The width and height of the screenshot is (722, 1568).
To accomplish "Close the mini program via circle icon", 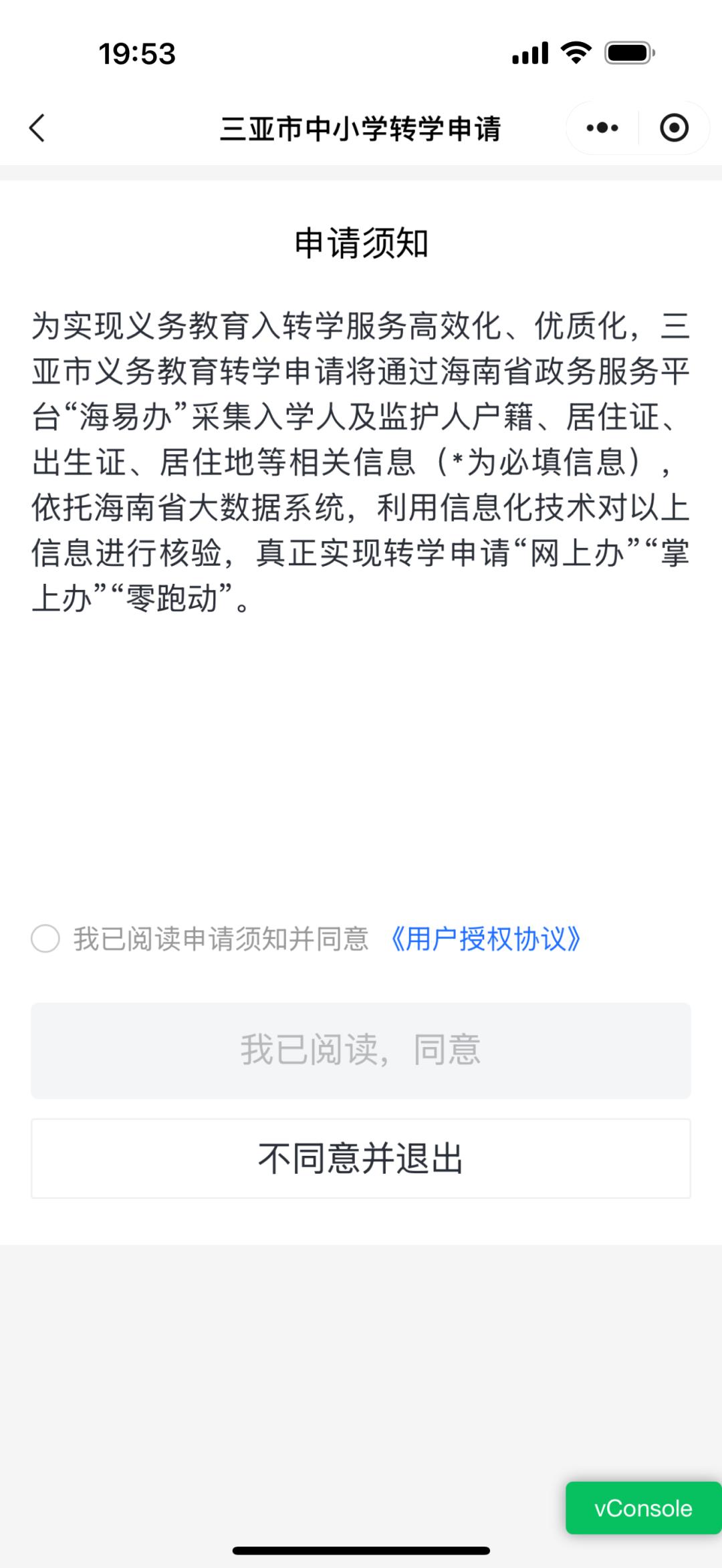I will click(x=673, y=128).
